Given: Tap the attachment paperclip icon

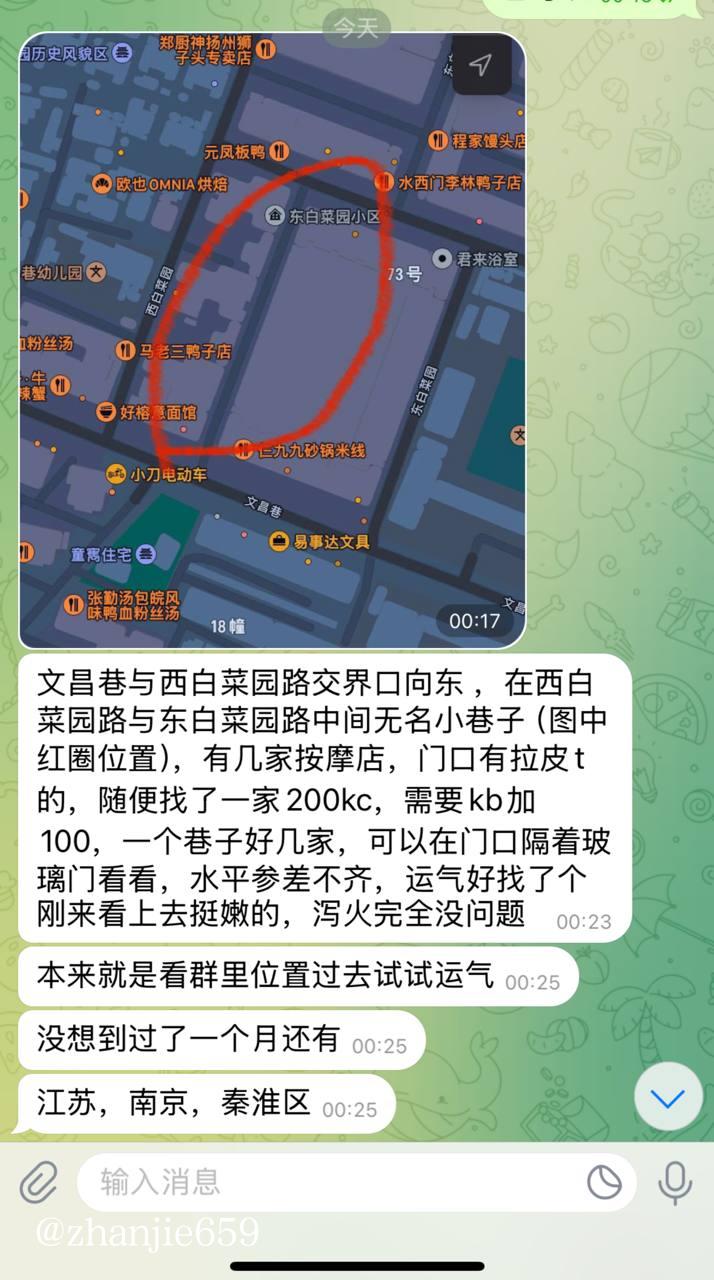Looking at the screenshot, I should click(39, 1183).
